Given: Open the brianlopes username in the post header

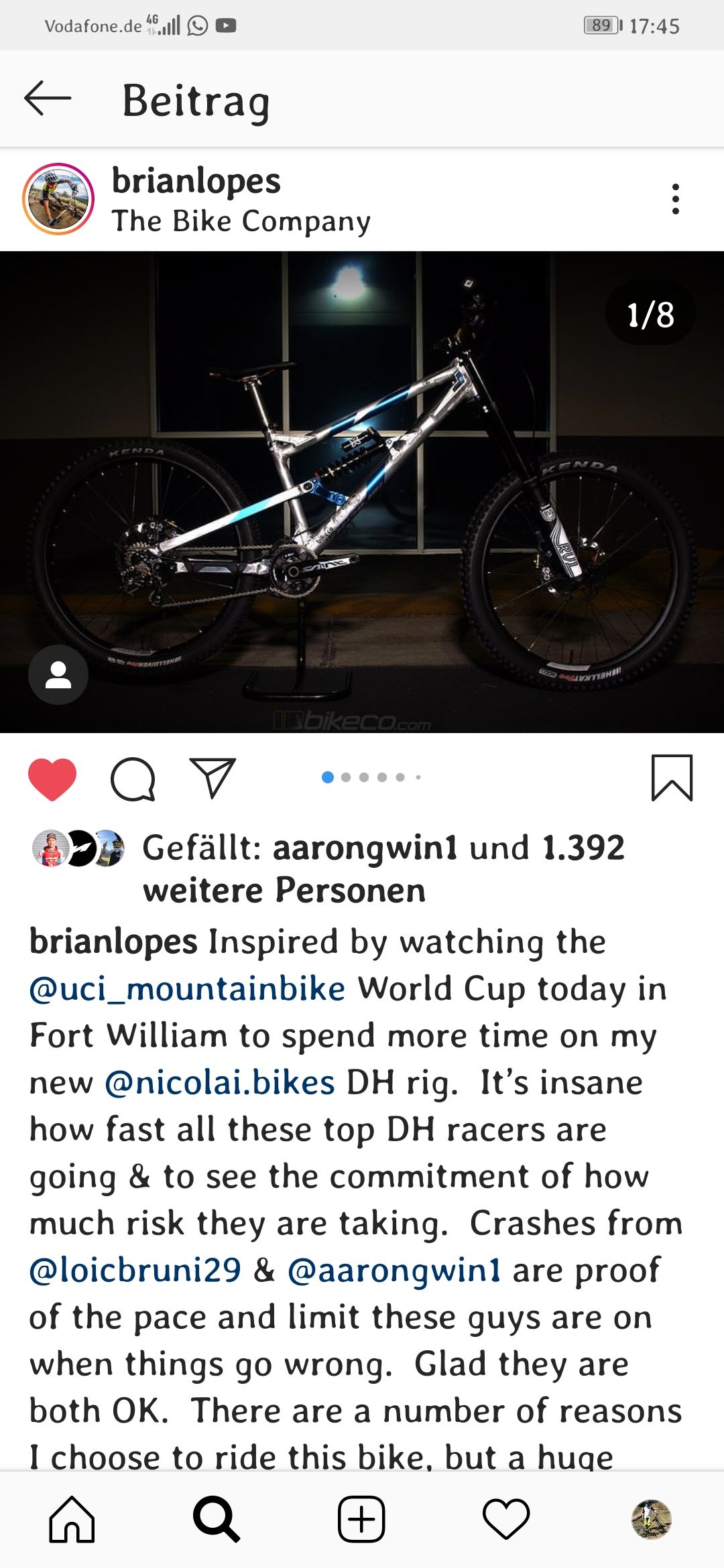Looking at the screenshot, I should (x=196, y=181).
